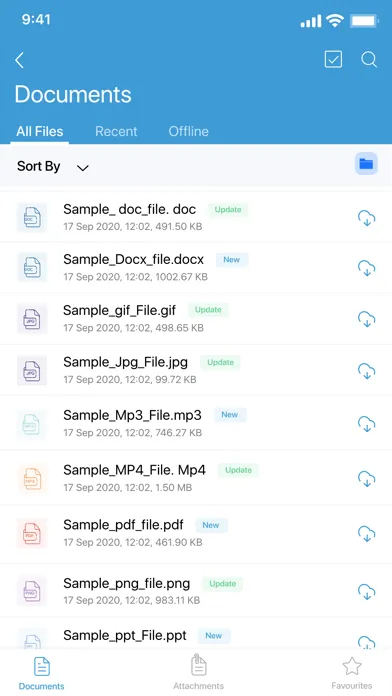The width and height of the screenshot is (392, 696).
Task: Open Sample_Mp3_File.mp3
Action: [x=196, y=423]
